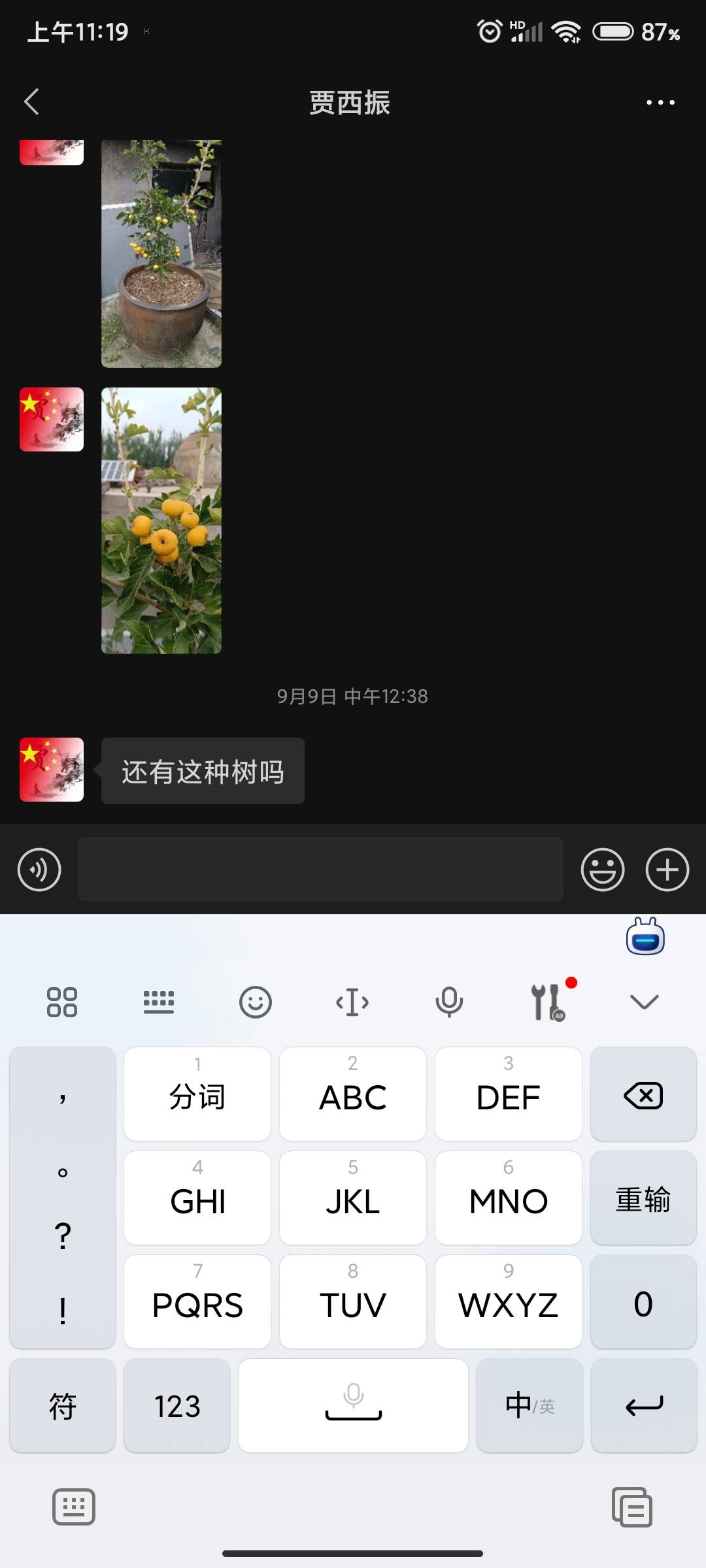Switch keyboard to 123 number mode

176,1406
